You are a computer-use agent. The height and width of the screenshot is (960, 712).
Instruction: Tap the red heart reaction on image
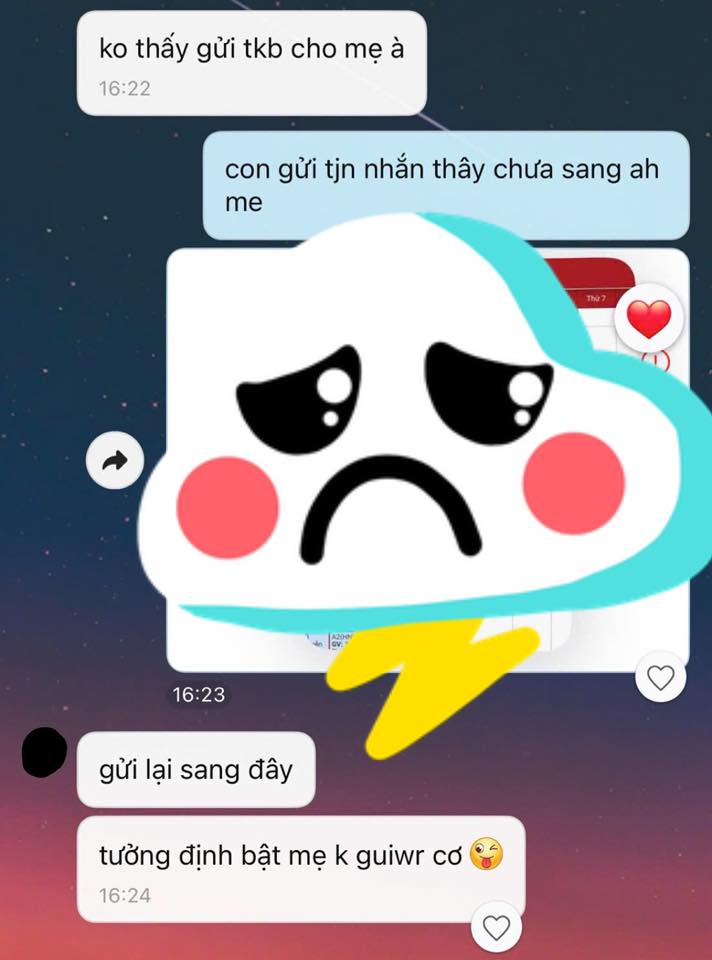[x=648, y=319]
